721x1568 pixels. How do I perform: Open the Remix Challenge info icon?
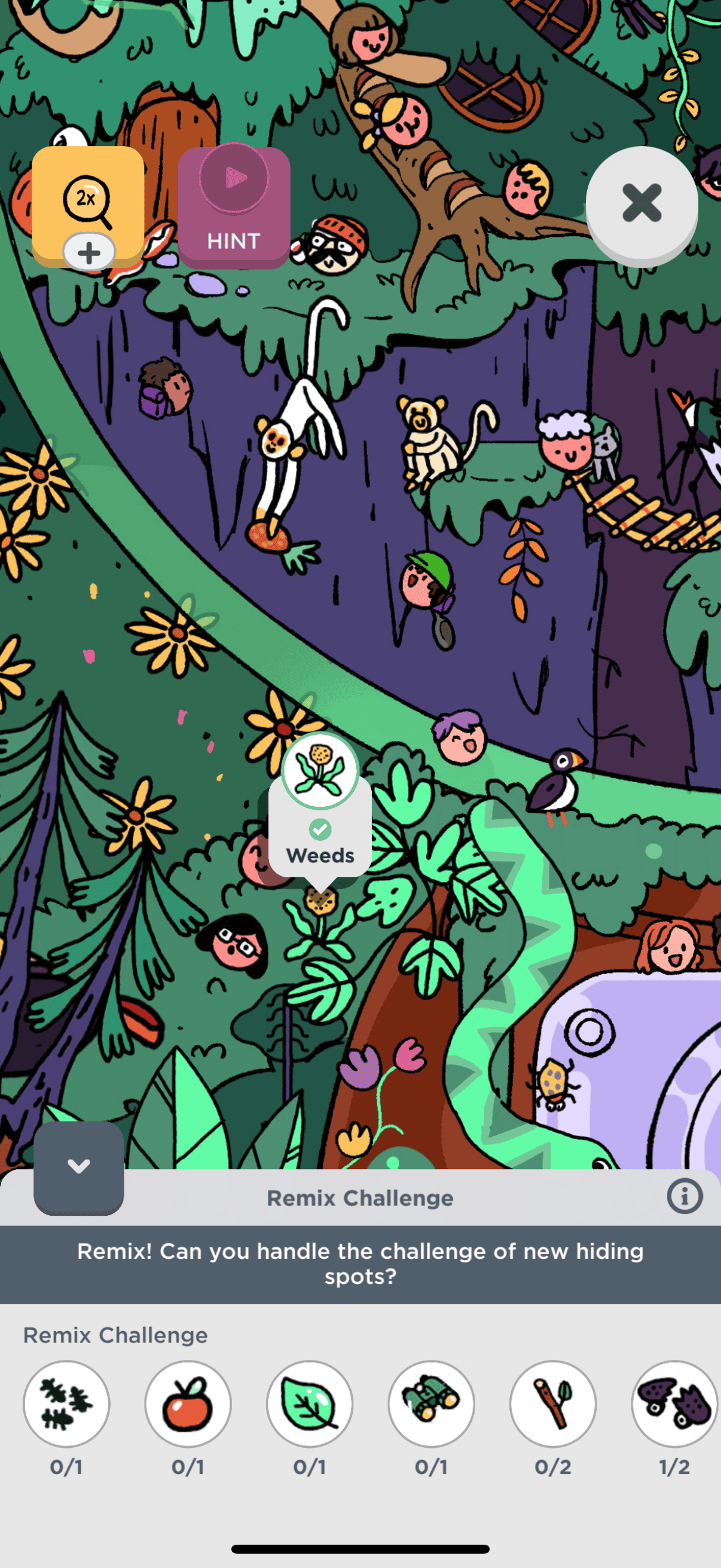[685, 1196]
